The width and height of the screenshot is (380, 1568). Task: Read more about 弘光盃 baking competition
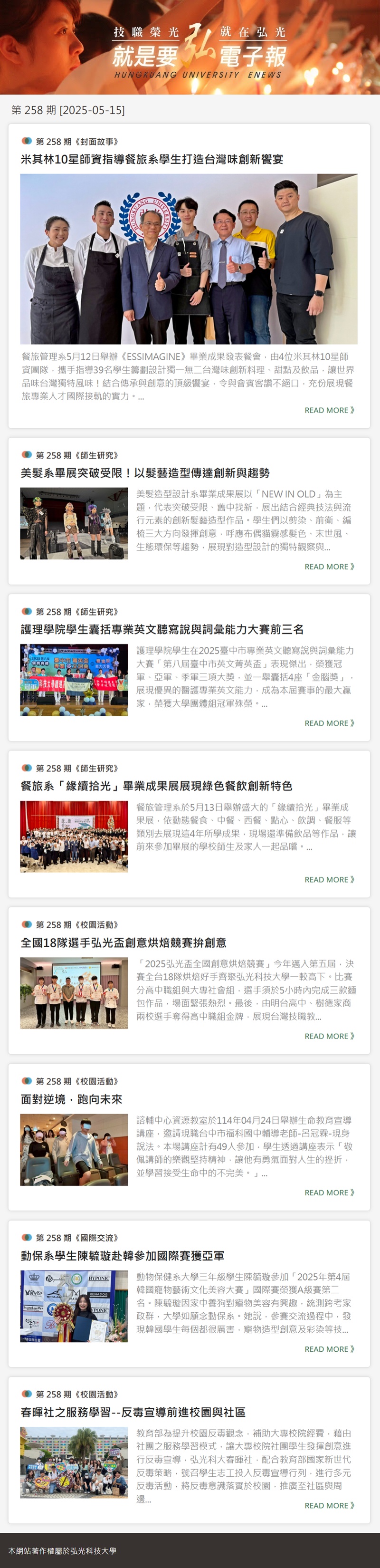click(329, 1036)
